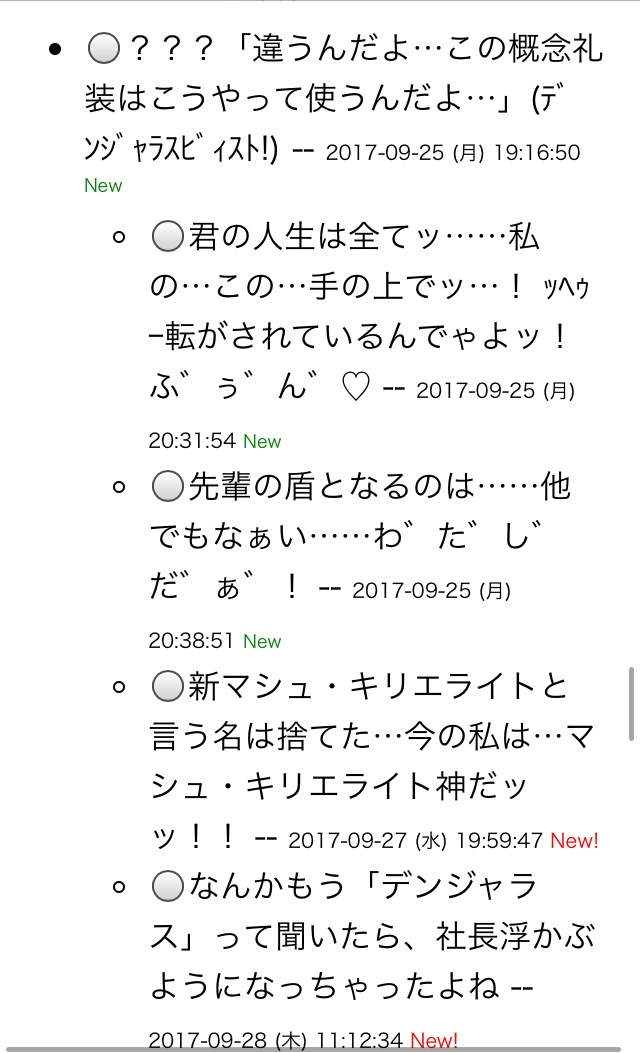Choose the radio button for 君の人生は全て comment
Viewport: 640px width, 1053px height.
coord(167,237)
